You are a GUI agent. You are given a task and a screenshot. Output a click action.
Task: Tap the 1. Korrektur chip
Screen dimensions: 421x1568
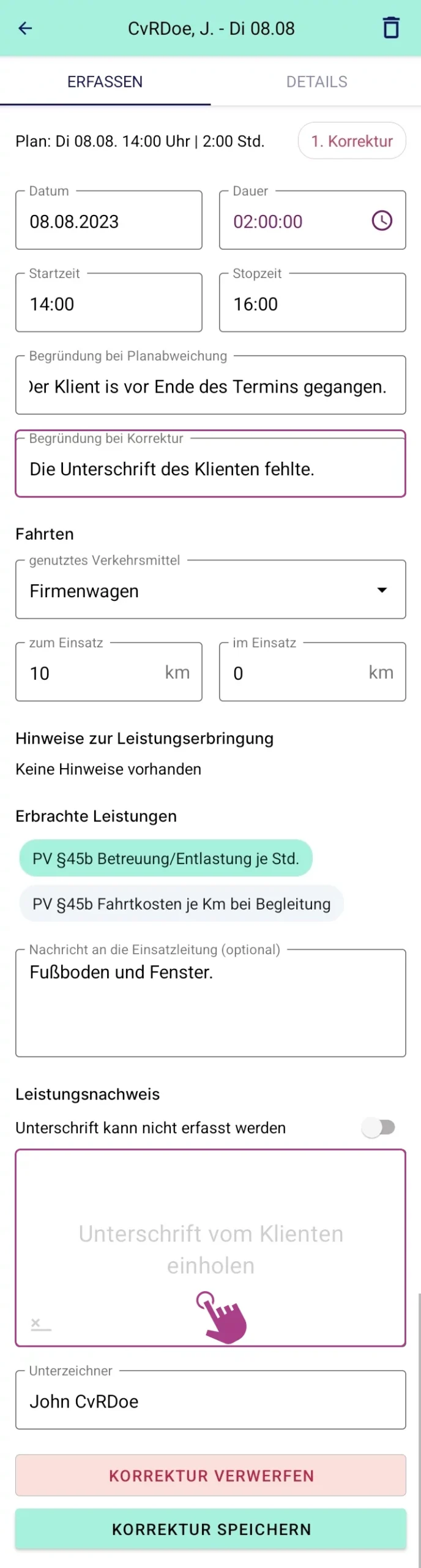351,141
